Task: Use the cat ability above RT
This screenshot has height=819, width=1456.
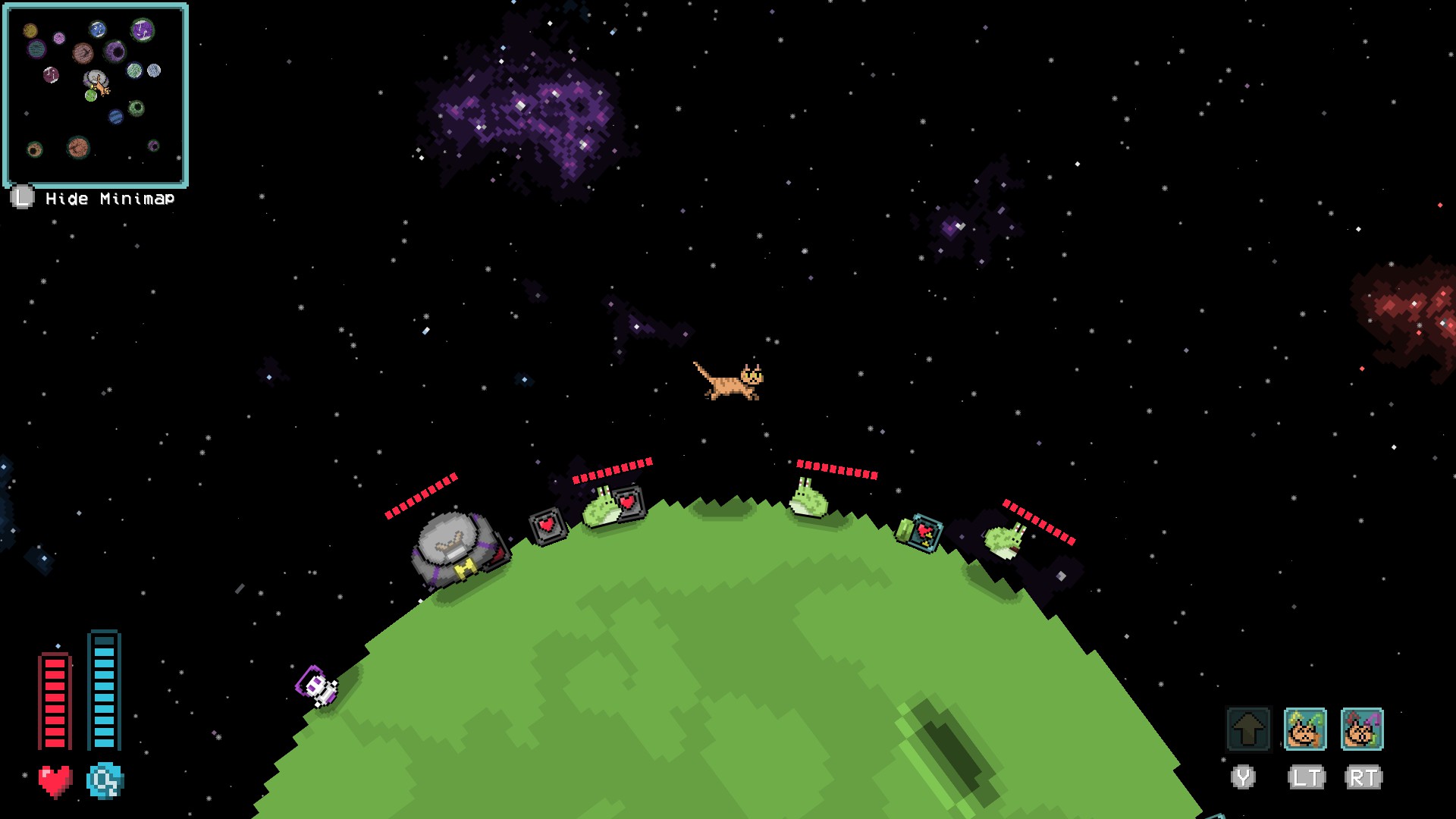Action: pyautogui.click(x=1362, y=730)
